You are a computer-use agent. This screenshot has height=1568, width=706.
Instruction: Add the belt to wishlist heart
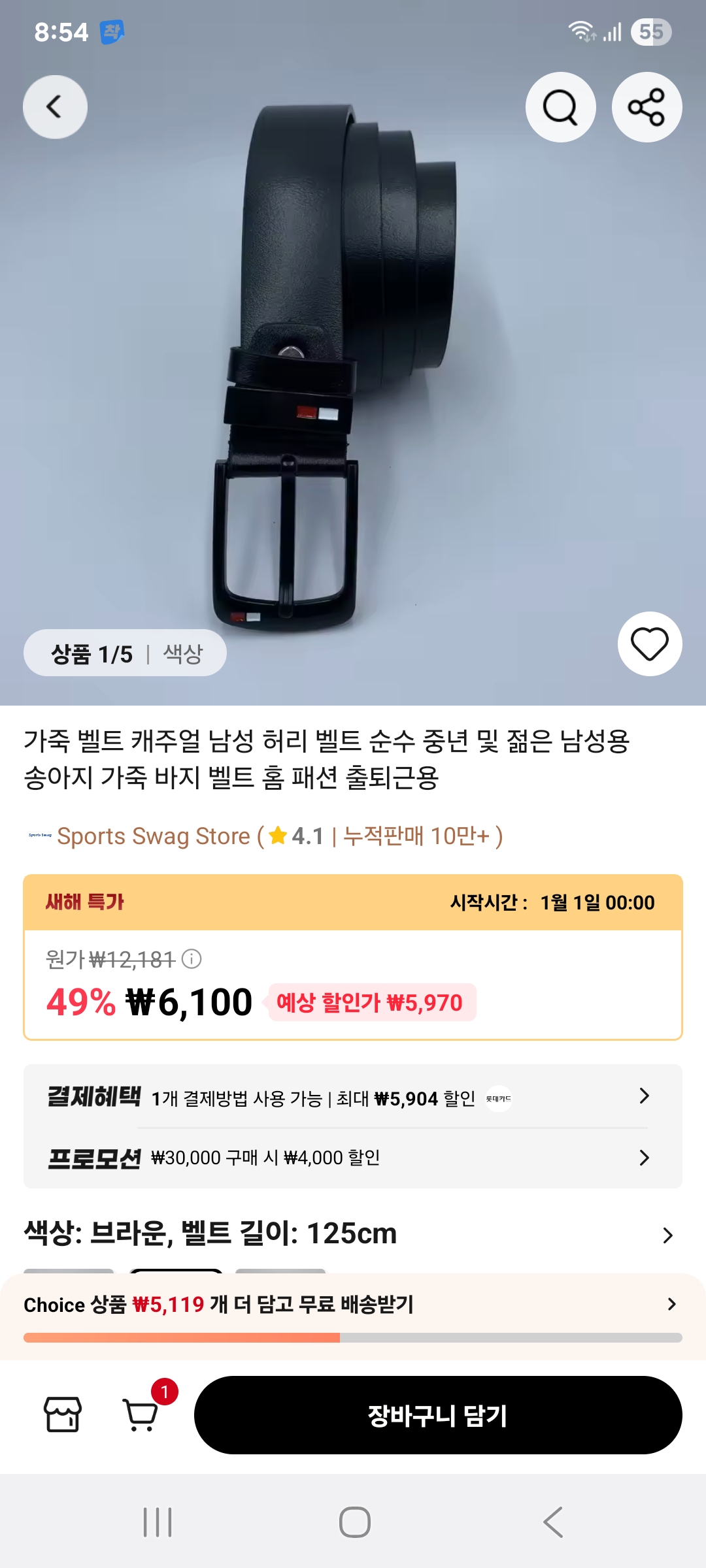tap(649, 644)
